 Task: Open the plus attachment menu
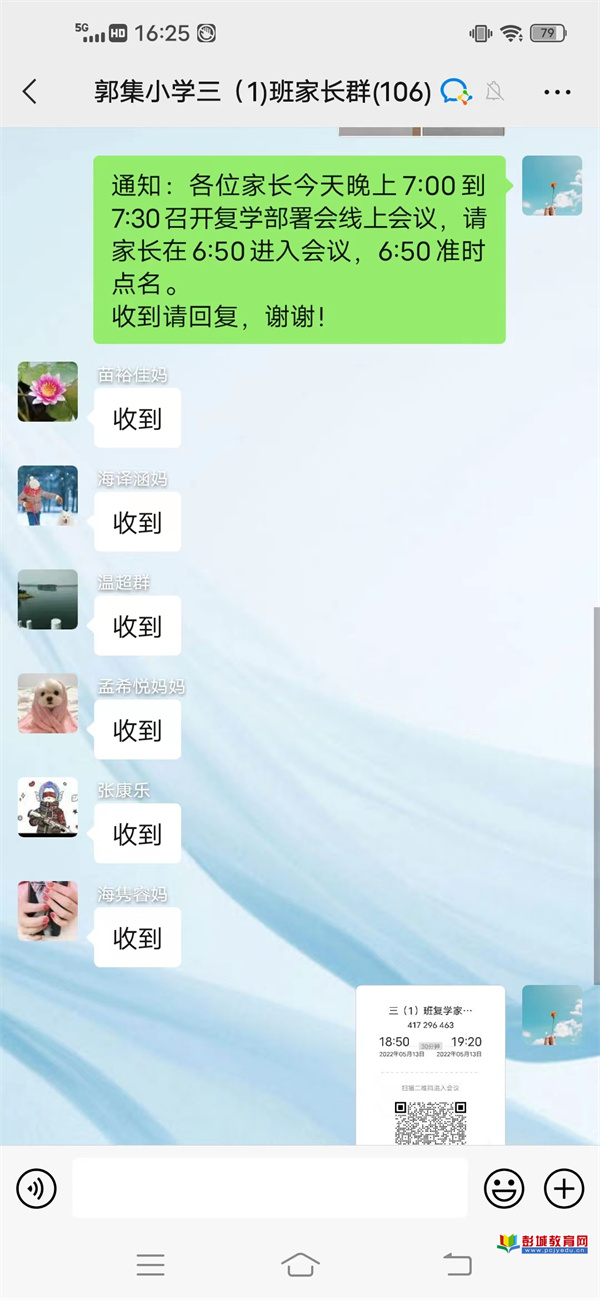coord(564,1188)
